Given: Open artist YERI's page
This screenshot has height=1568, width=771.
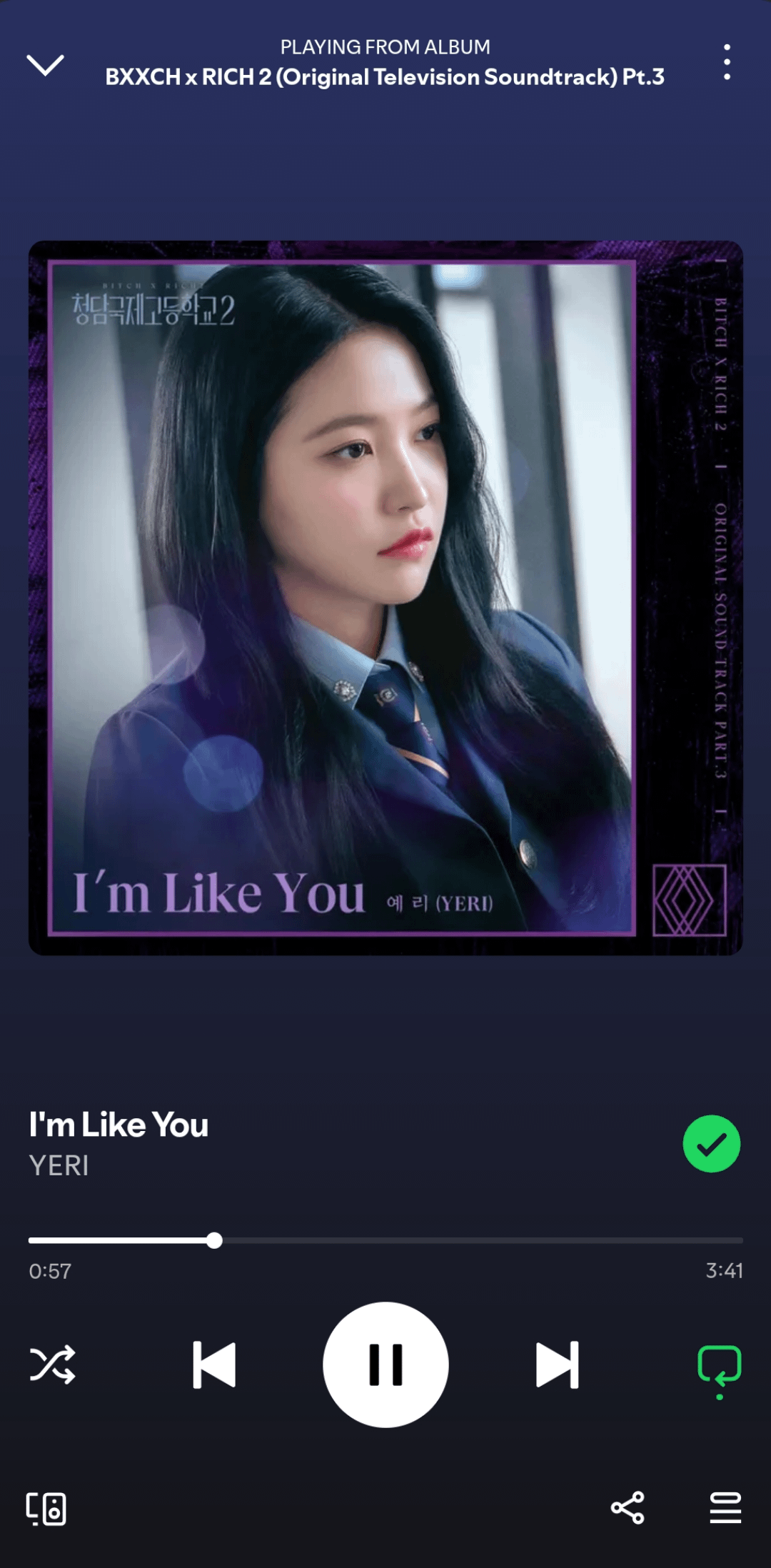Looking at the screenshot, I should (59, 1165).
